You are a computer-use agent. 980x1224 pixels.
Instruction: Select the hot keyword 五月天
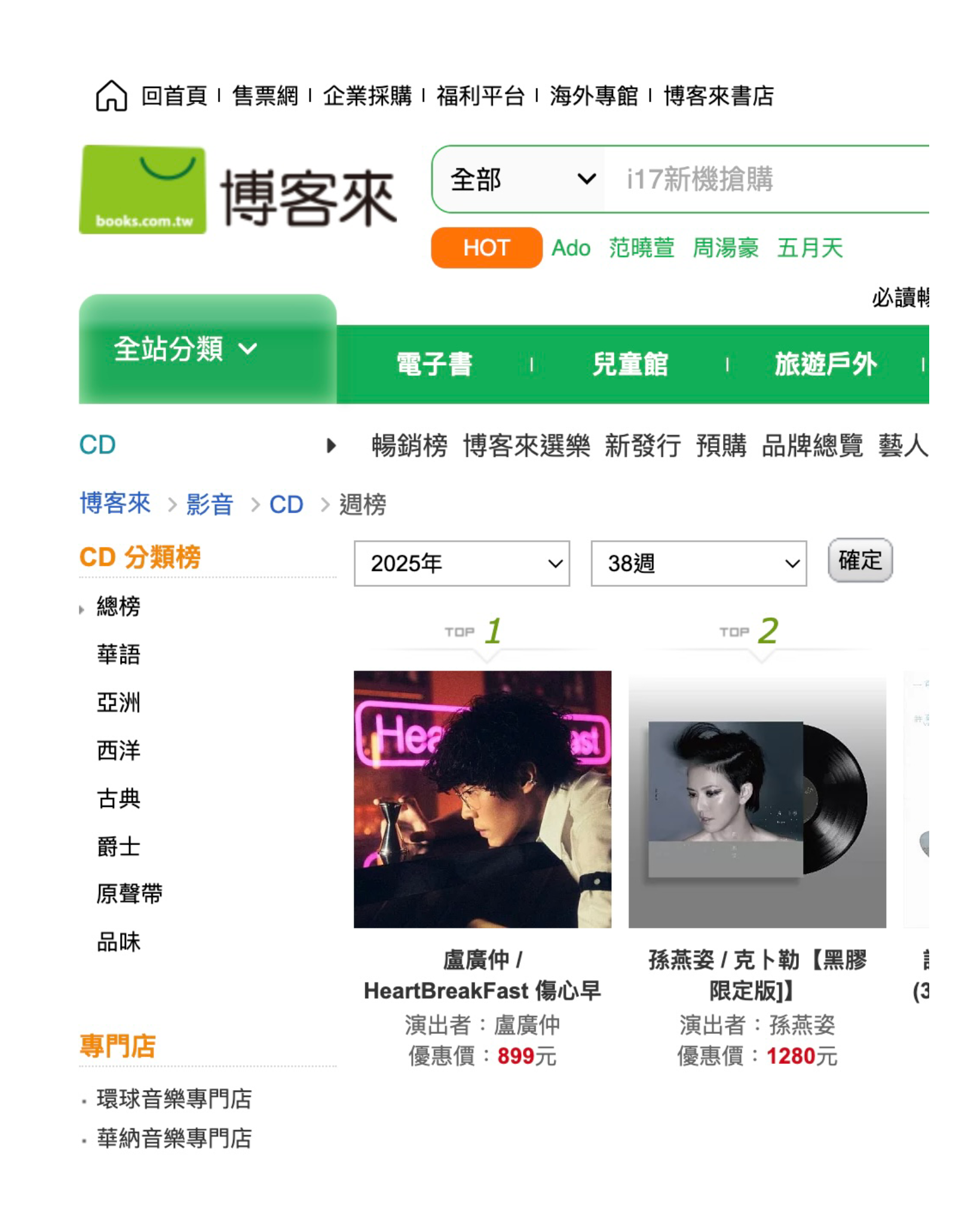(809, 248)
